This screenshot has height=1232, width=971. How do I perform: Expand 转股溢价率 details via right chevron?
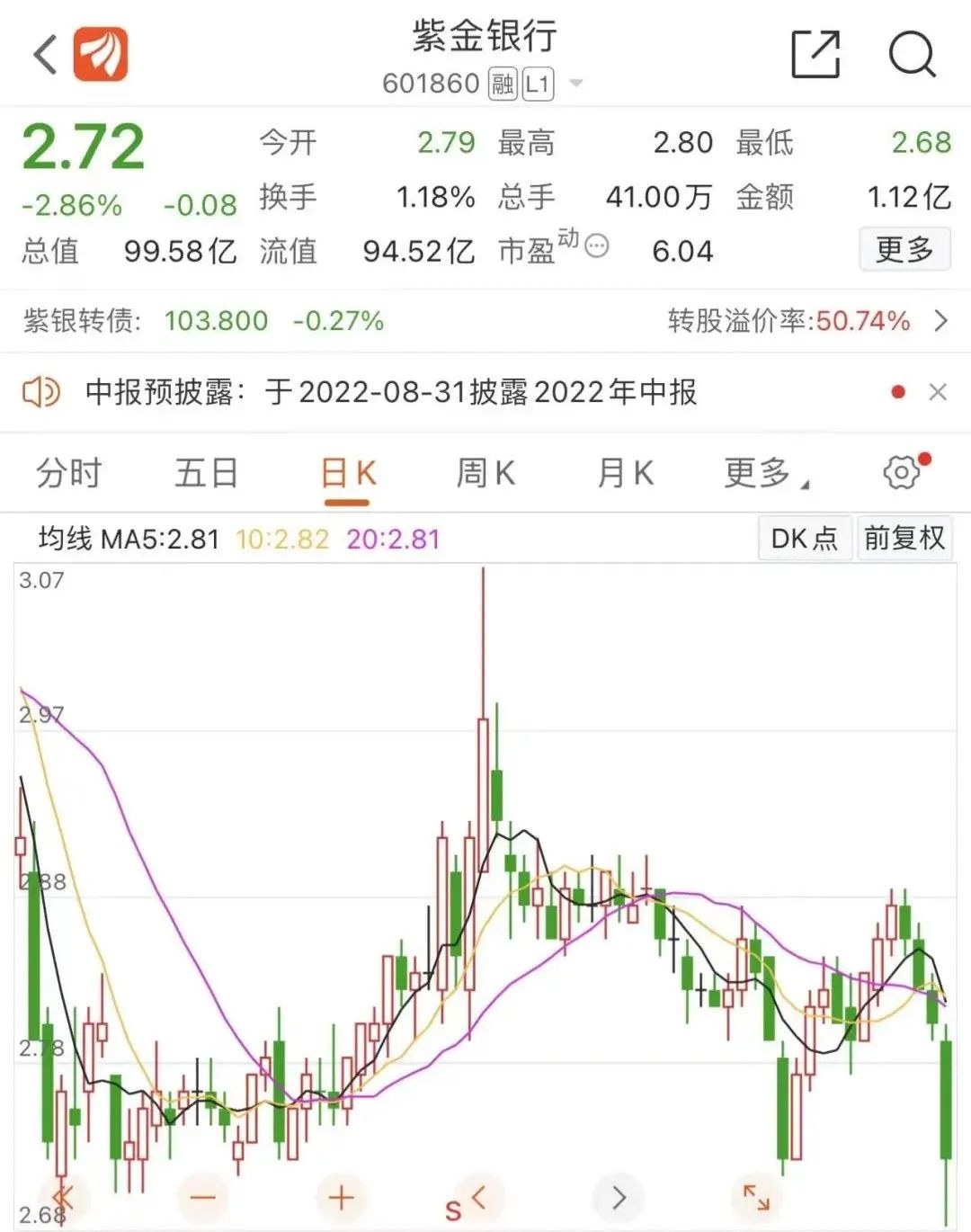point(940,321)
